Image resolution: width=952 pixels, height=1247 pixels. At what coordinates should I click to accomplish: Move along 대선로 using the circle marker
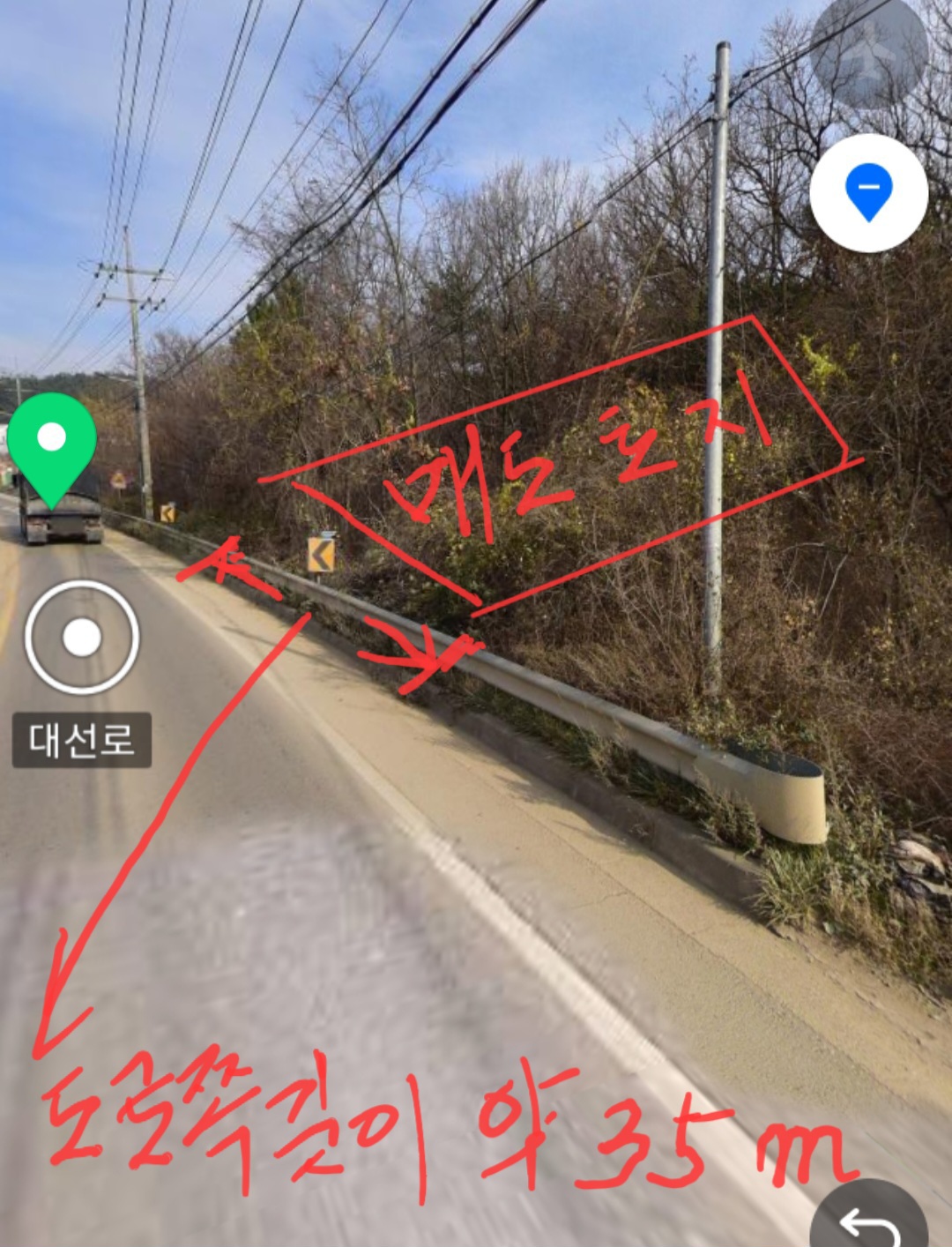click(82, 637)
